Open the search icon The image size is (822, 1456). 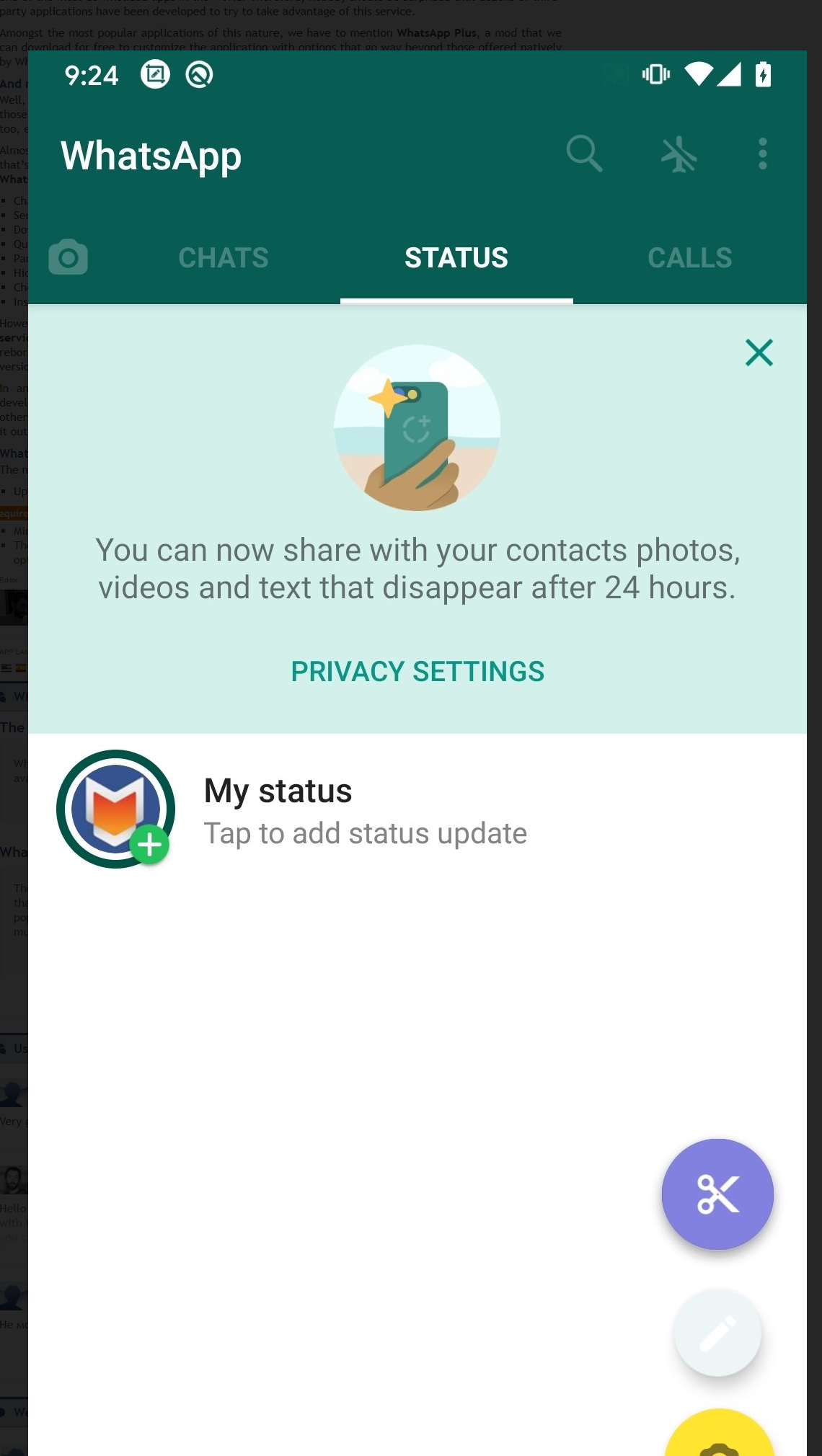point(584,154)
